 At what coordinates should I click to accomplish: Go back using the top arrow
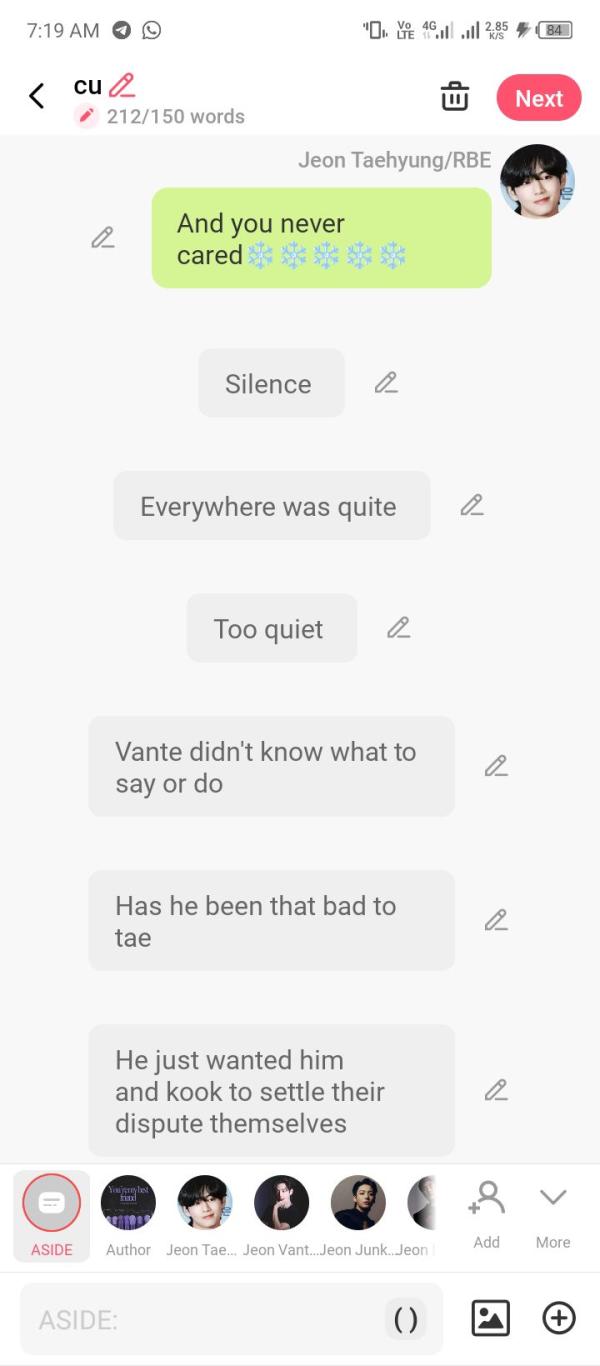click(37, 96)
